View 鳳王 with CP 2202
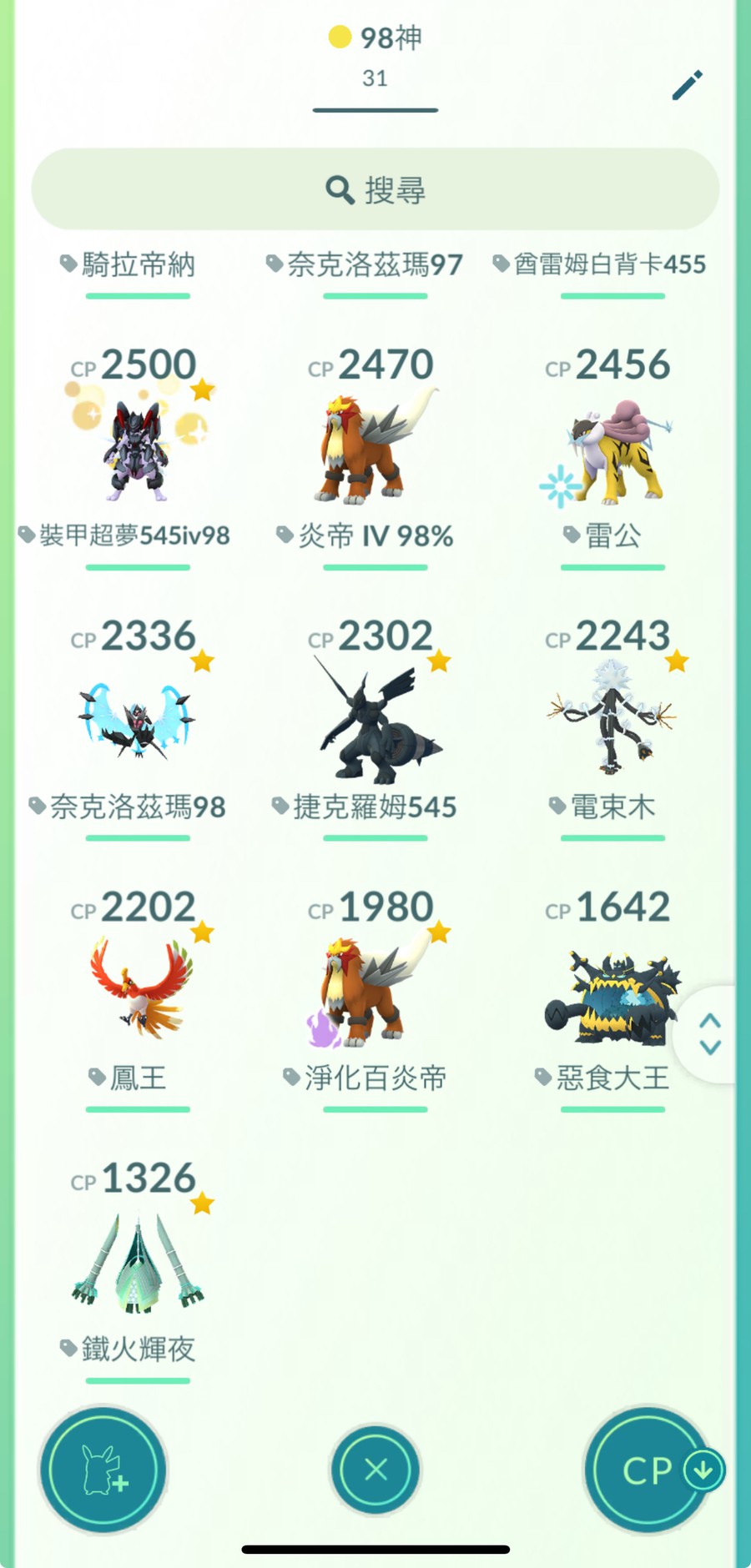Screen dimensions: 751x1568 [137, 993]
